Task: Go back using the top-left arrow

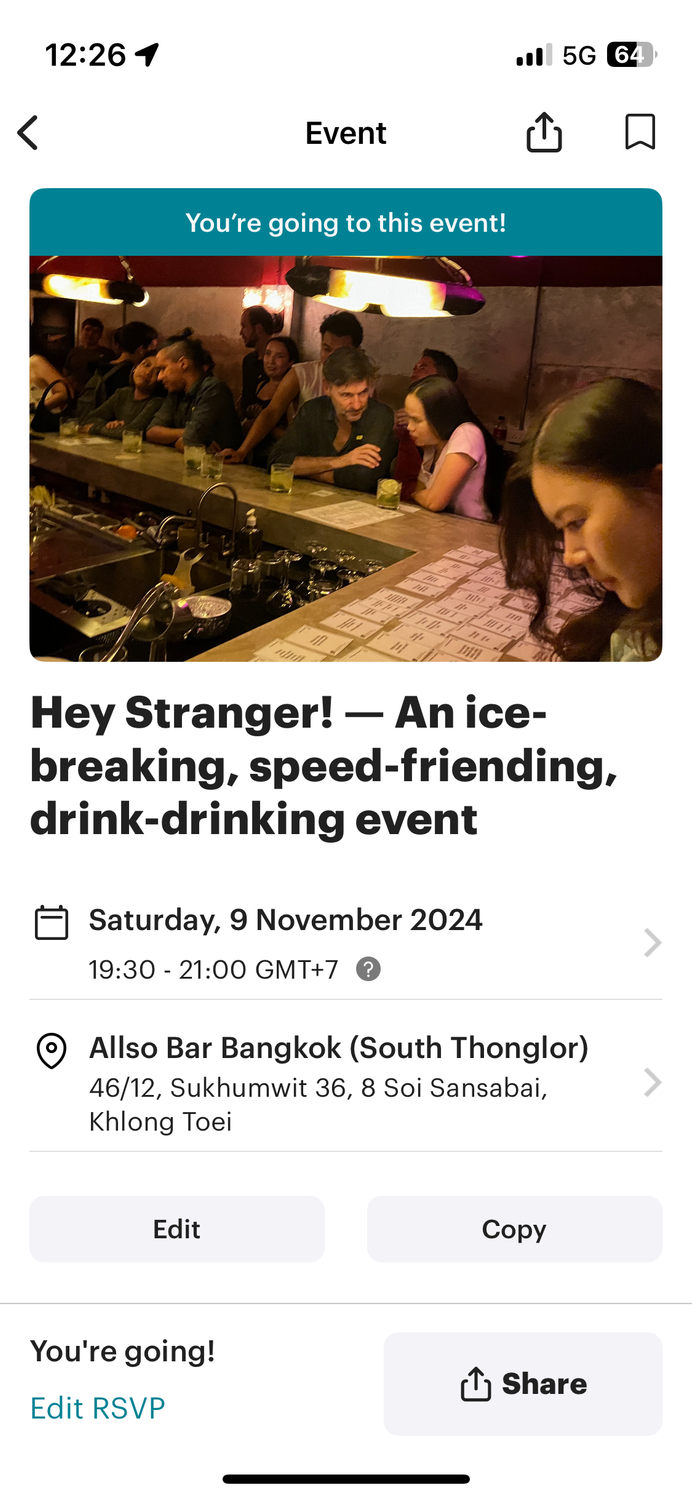Action: click(x=28, y=133)
